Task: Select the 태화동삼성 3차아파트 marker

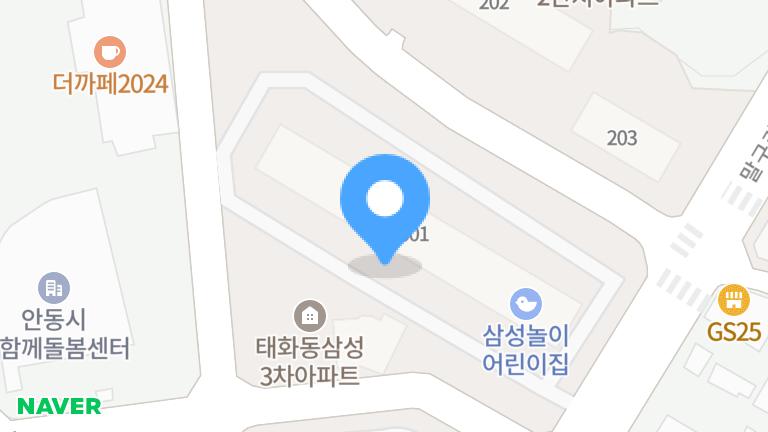Action: click(310, 317)
